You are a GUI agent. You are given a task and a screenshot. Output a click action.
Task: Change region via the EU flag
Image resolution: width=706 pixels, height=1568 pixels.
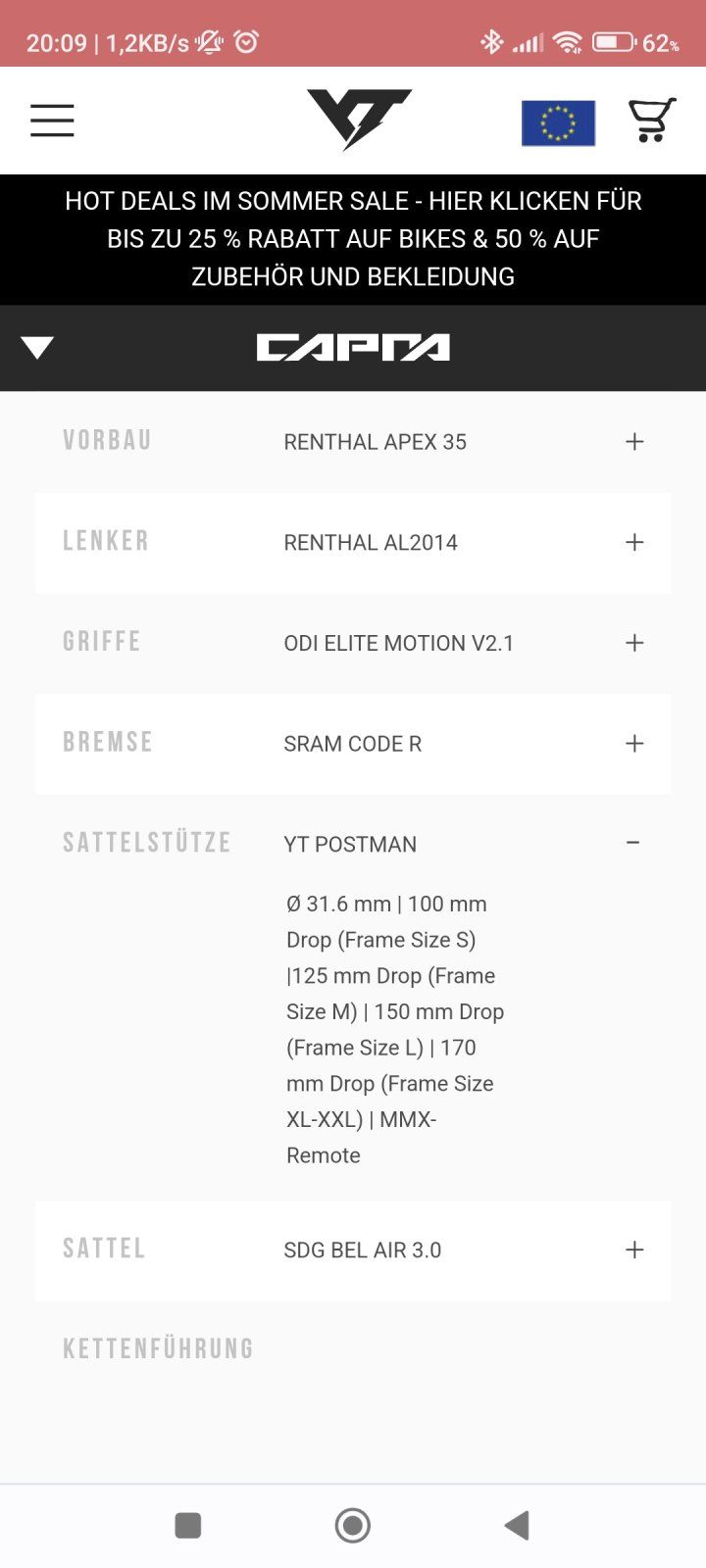coord(558,122)
